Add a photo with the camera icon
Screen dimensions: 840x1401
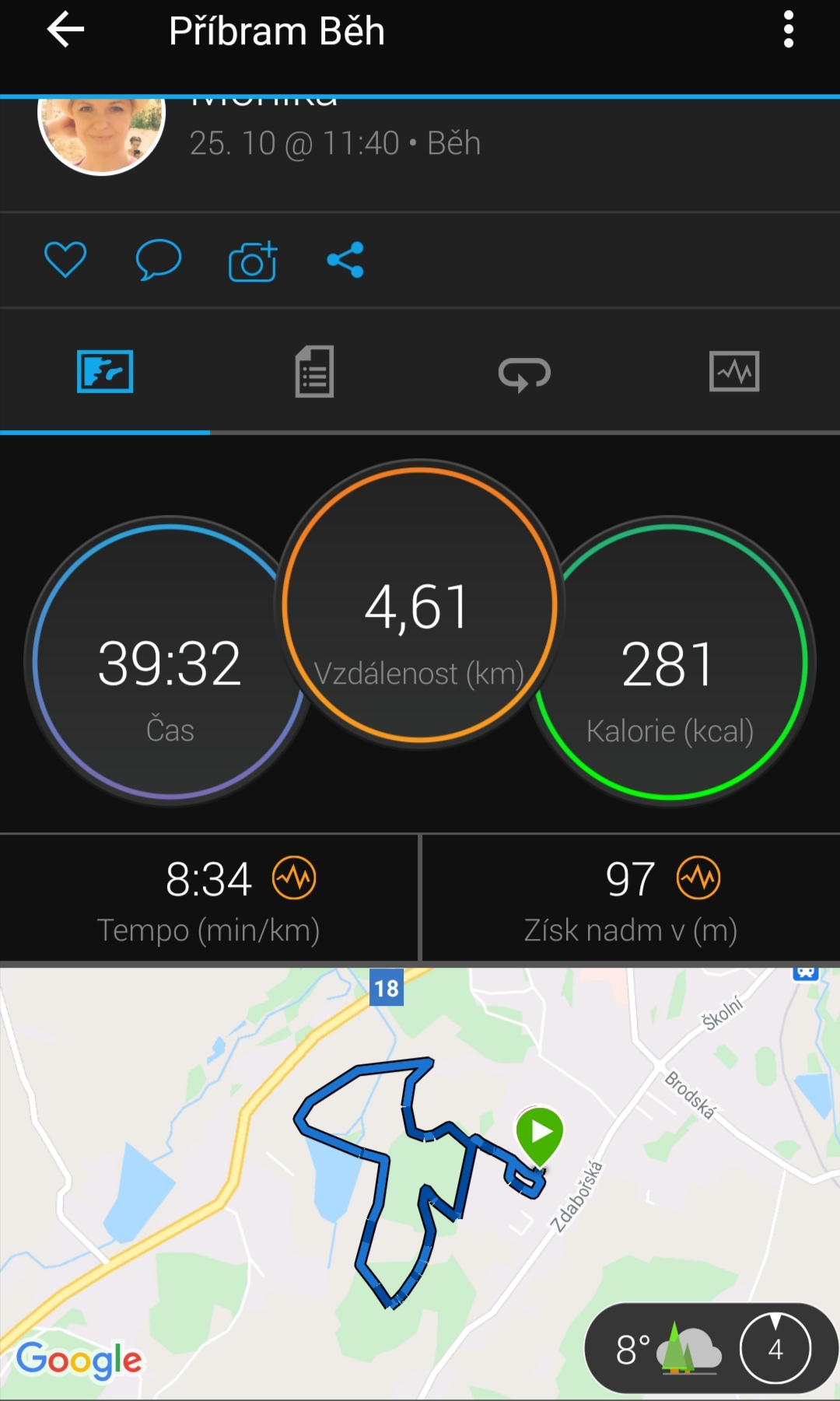click(253, 261)
